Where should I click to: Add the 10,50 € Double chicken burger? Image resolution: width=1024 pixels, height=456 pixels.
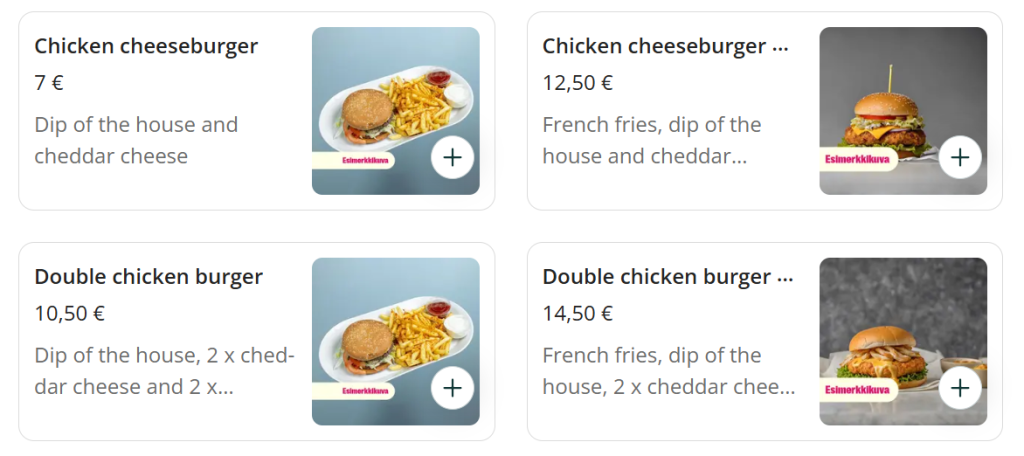(x=452, y=388)
